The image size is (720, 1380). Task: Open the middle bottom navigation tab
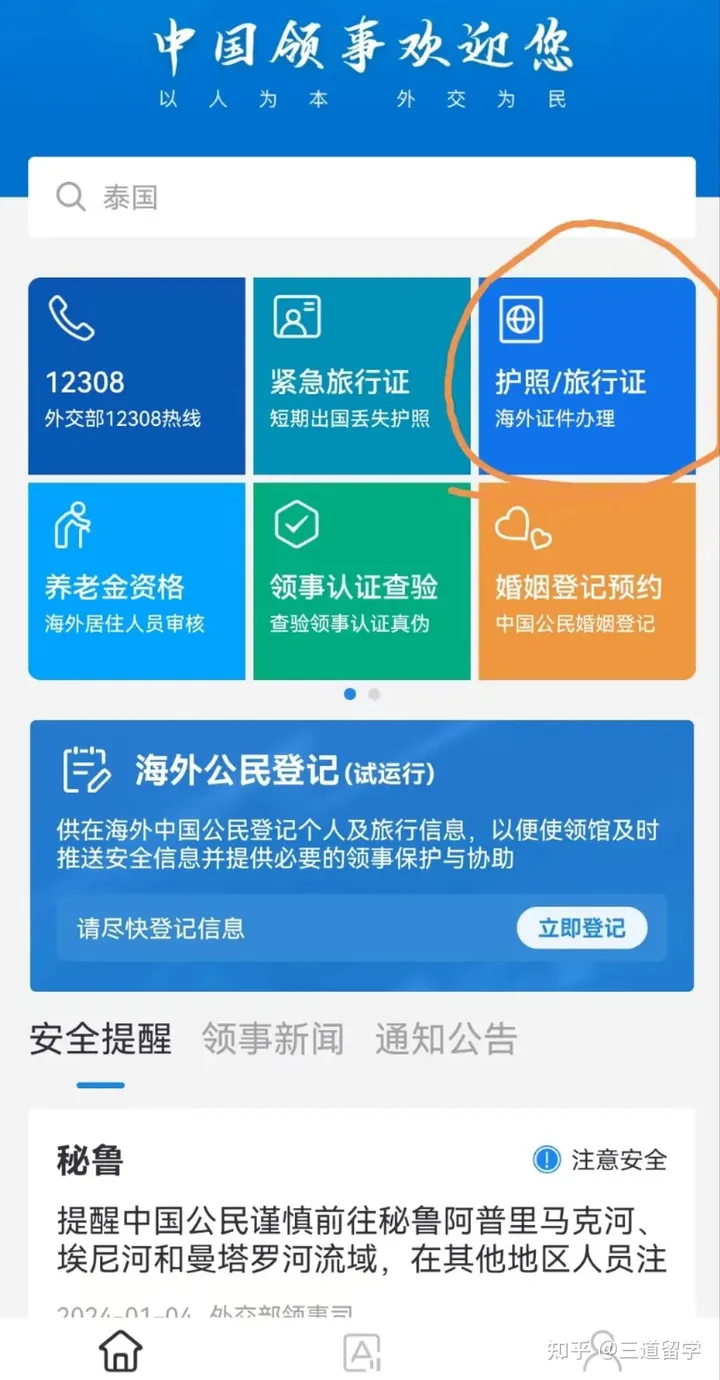[361, 1351]
